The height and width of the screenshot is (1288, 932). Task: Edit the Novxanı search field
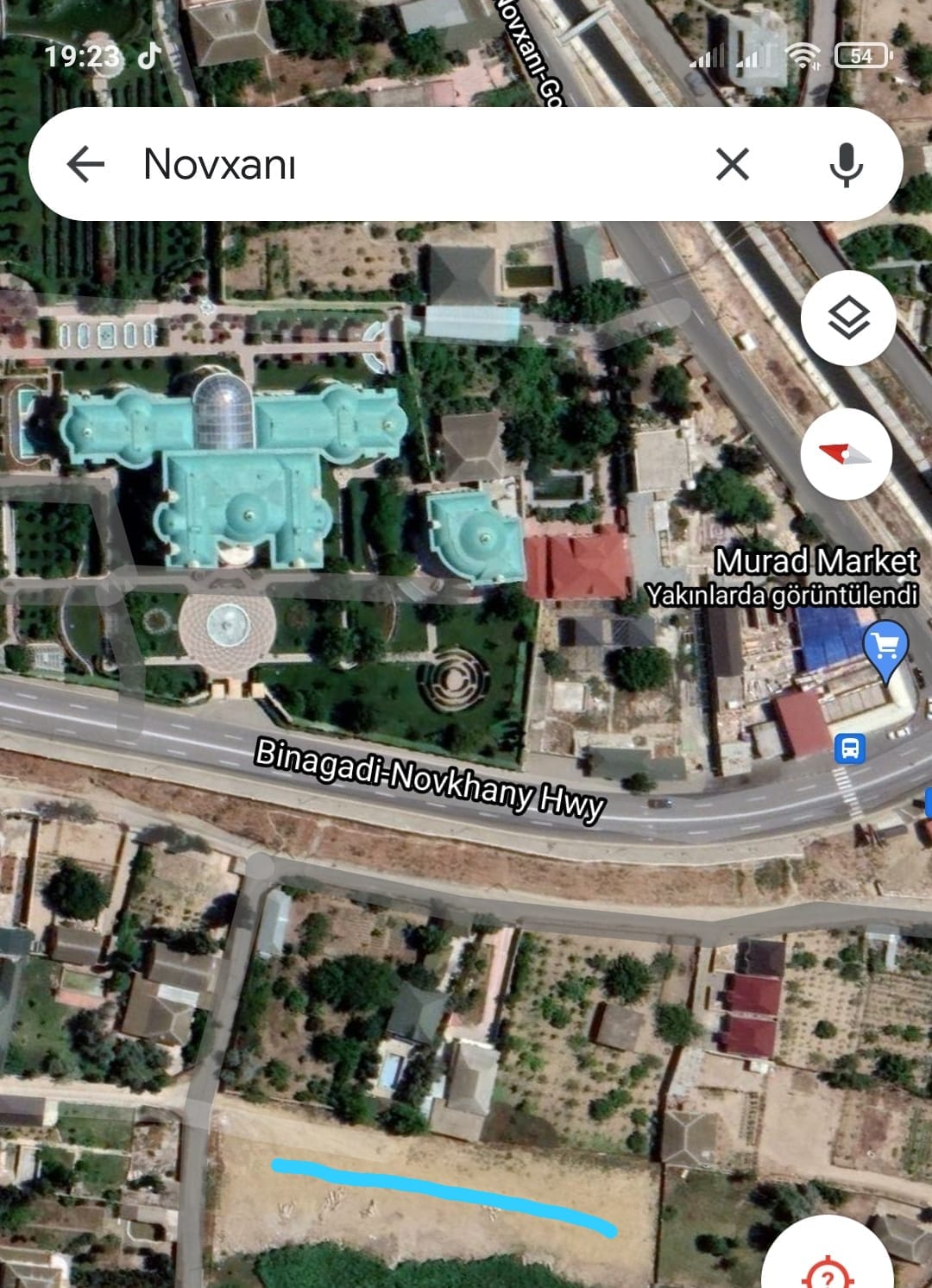pos(414,164)
